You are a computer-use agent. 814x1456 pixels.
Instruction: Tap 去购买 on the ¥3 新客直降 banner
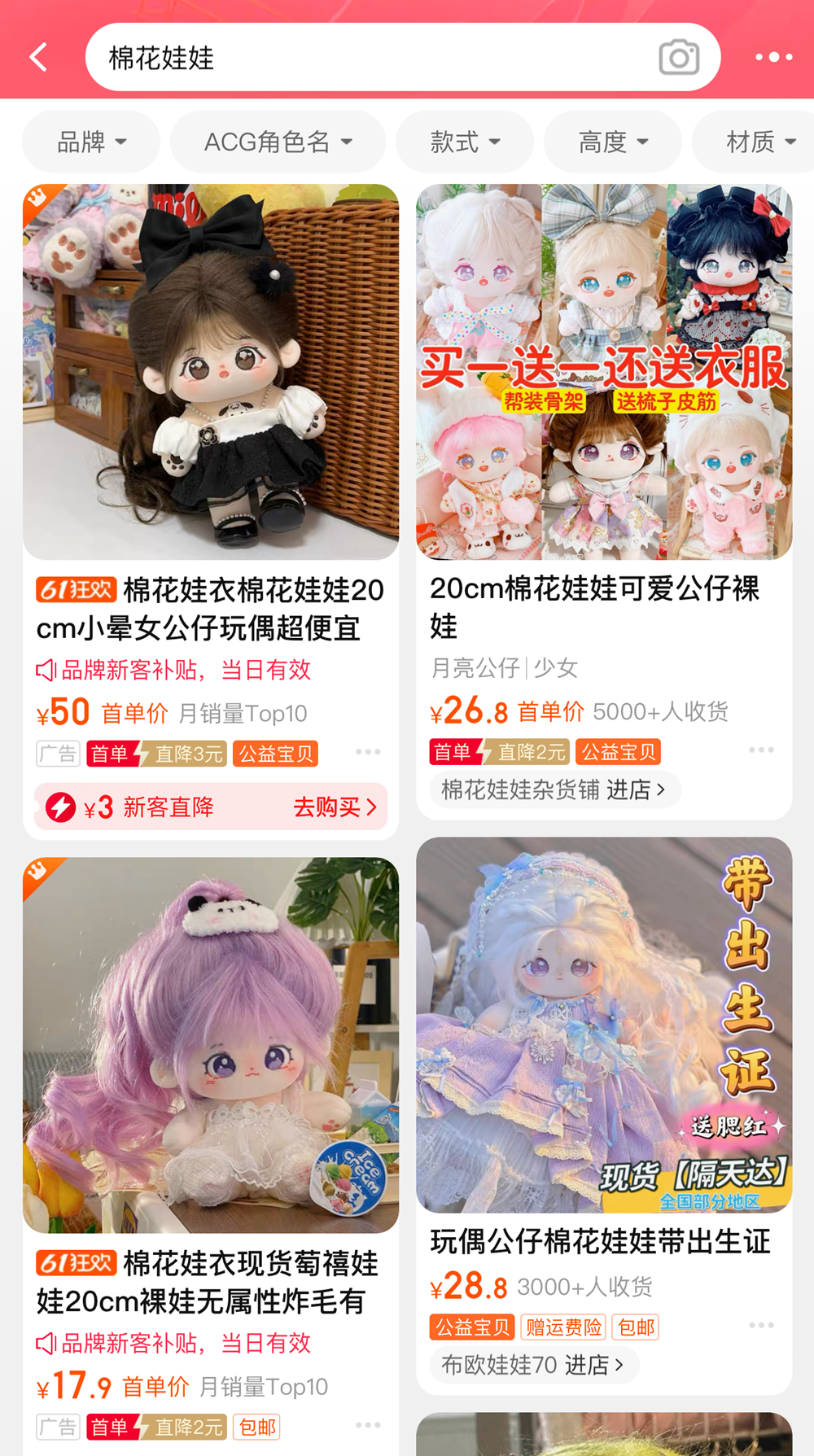[335, 807]
